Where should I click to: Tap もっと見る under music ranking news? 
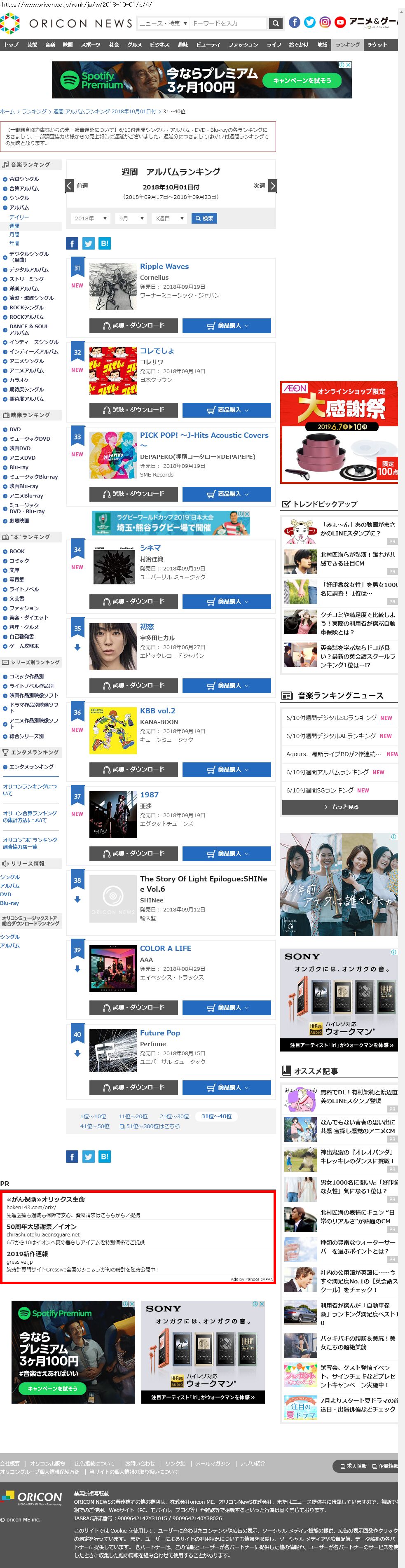(x=339, y=806)
